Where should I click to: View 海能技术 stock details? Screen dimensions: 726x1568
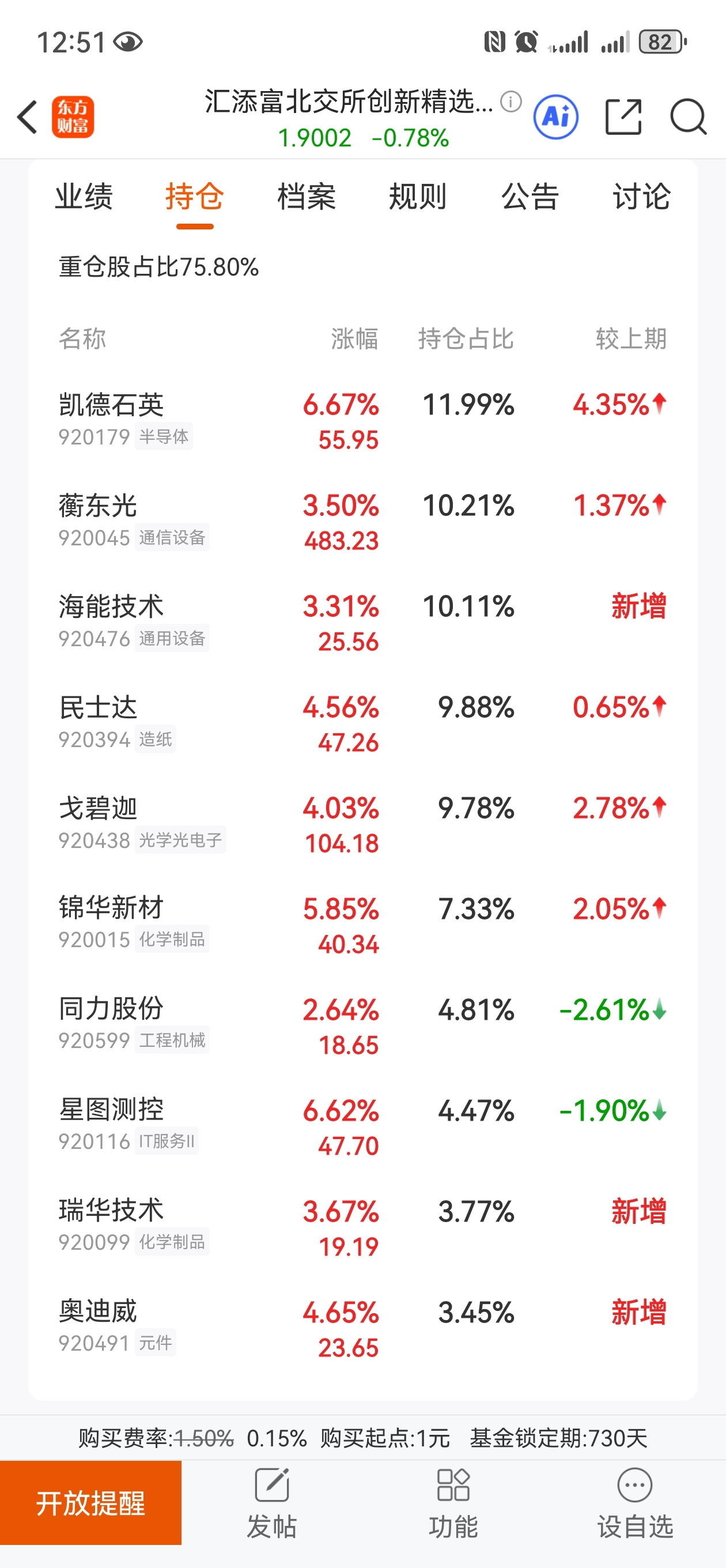coord(362,623)
